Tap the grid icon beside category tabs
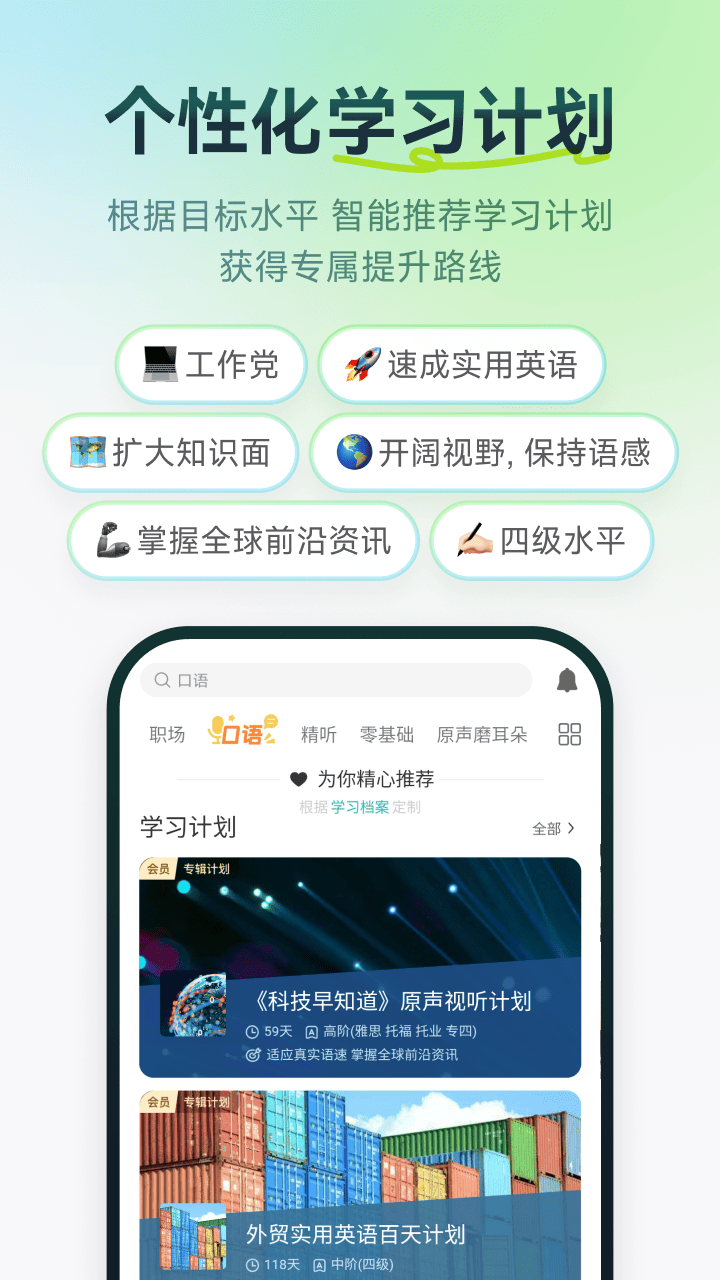Viewport: 720px width, 1280px height. coord(568,734)
